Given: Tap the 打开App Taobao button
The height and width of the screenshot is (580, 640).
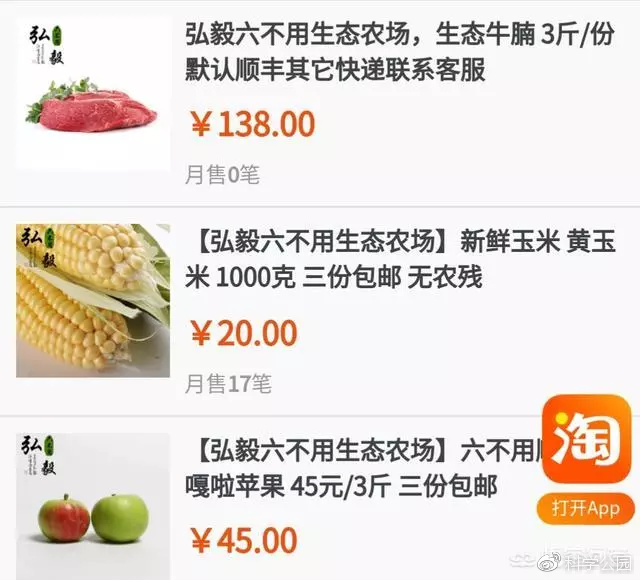Looking at the screenshot, I should click(586, 508).
